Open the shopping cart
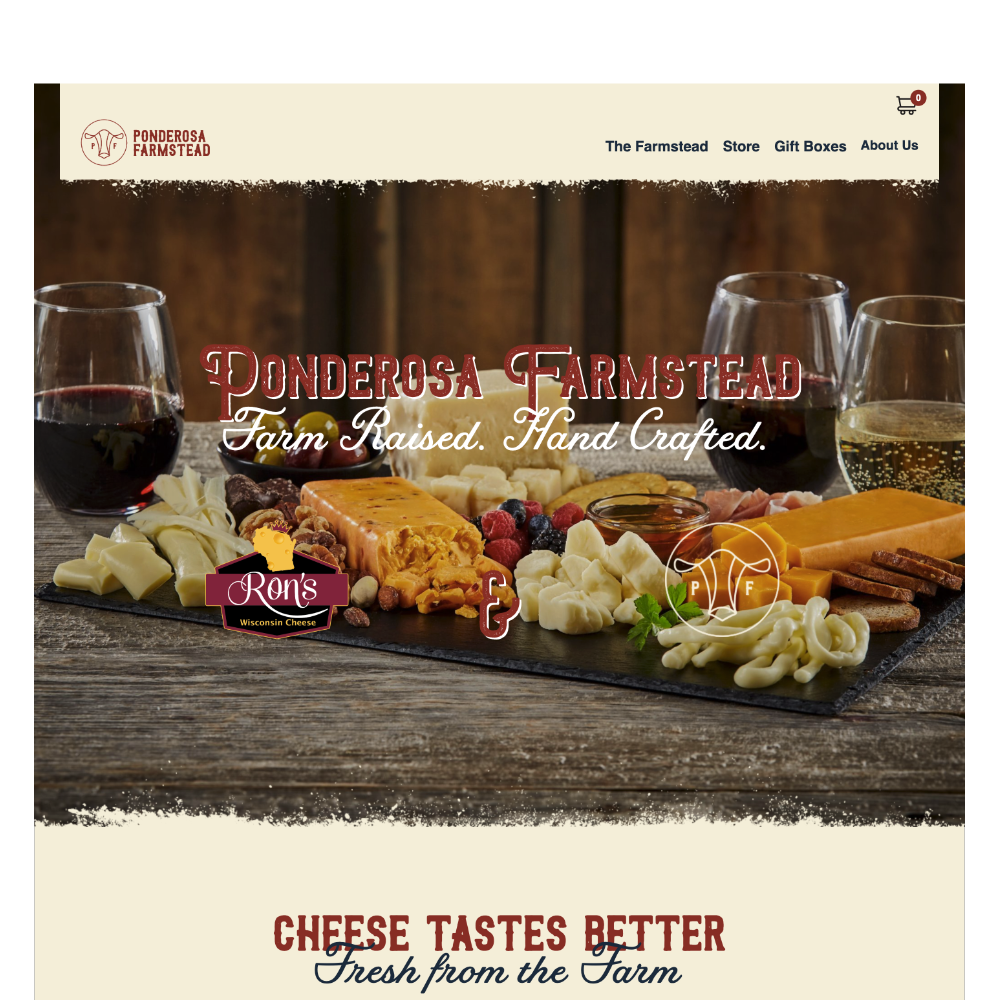 click(908, 104)
